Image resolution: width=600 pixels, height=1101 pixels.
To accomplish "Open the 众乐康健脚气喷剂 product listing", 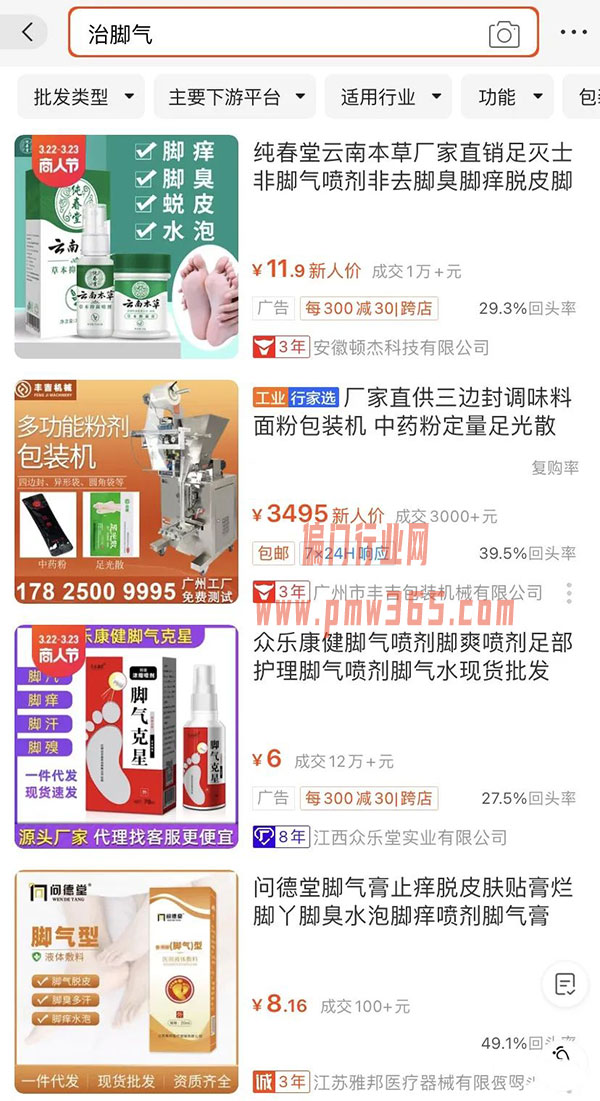I will 413,657.
